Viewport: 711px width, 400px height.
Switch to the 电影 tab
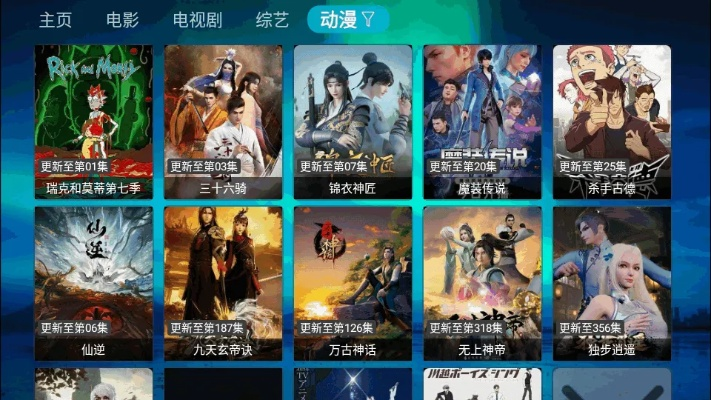[122, 20]
